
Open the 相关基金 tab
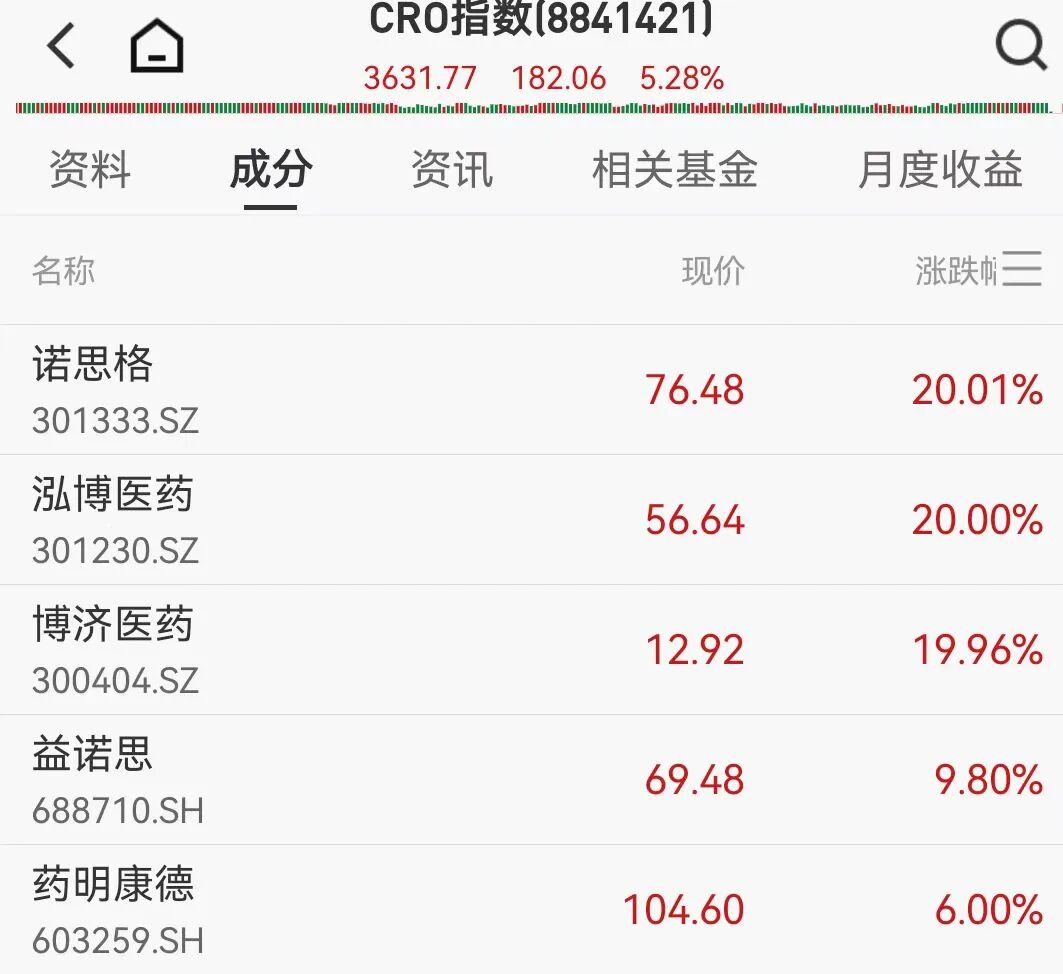point(674,169)
